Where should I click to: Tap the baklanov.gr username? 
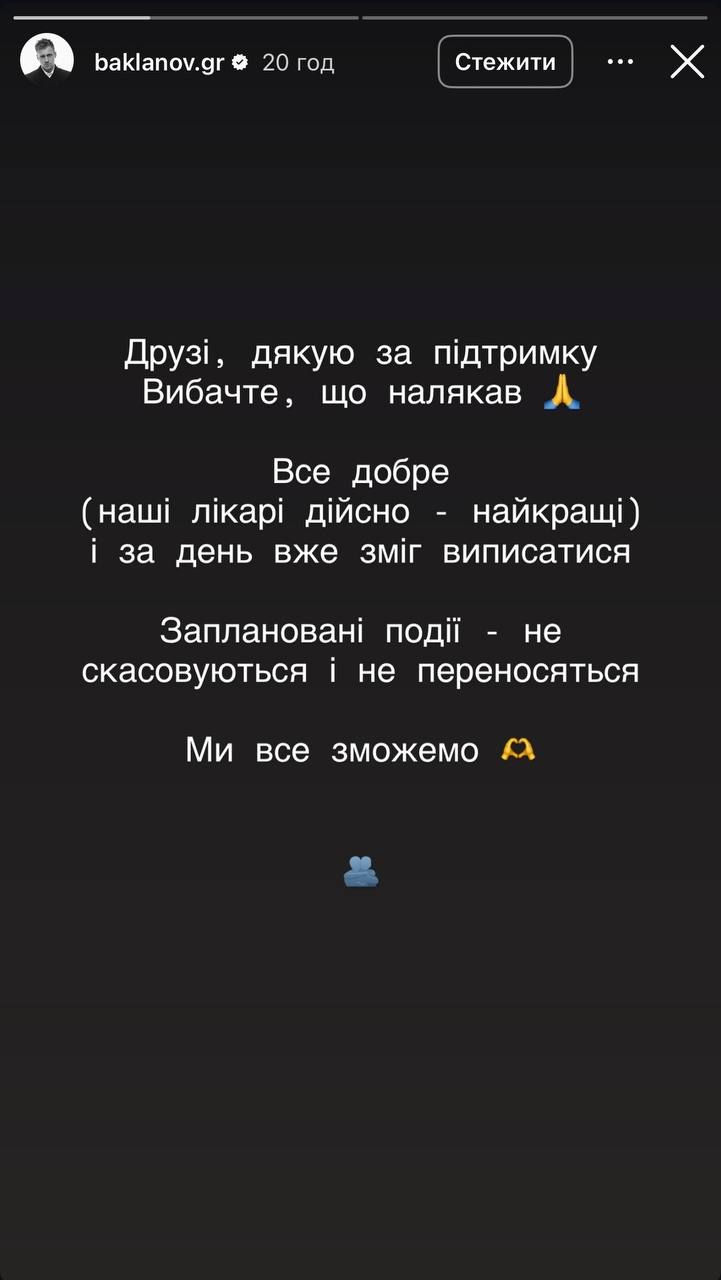(159, 62)
